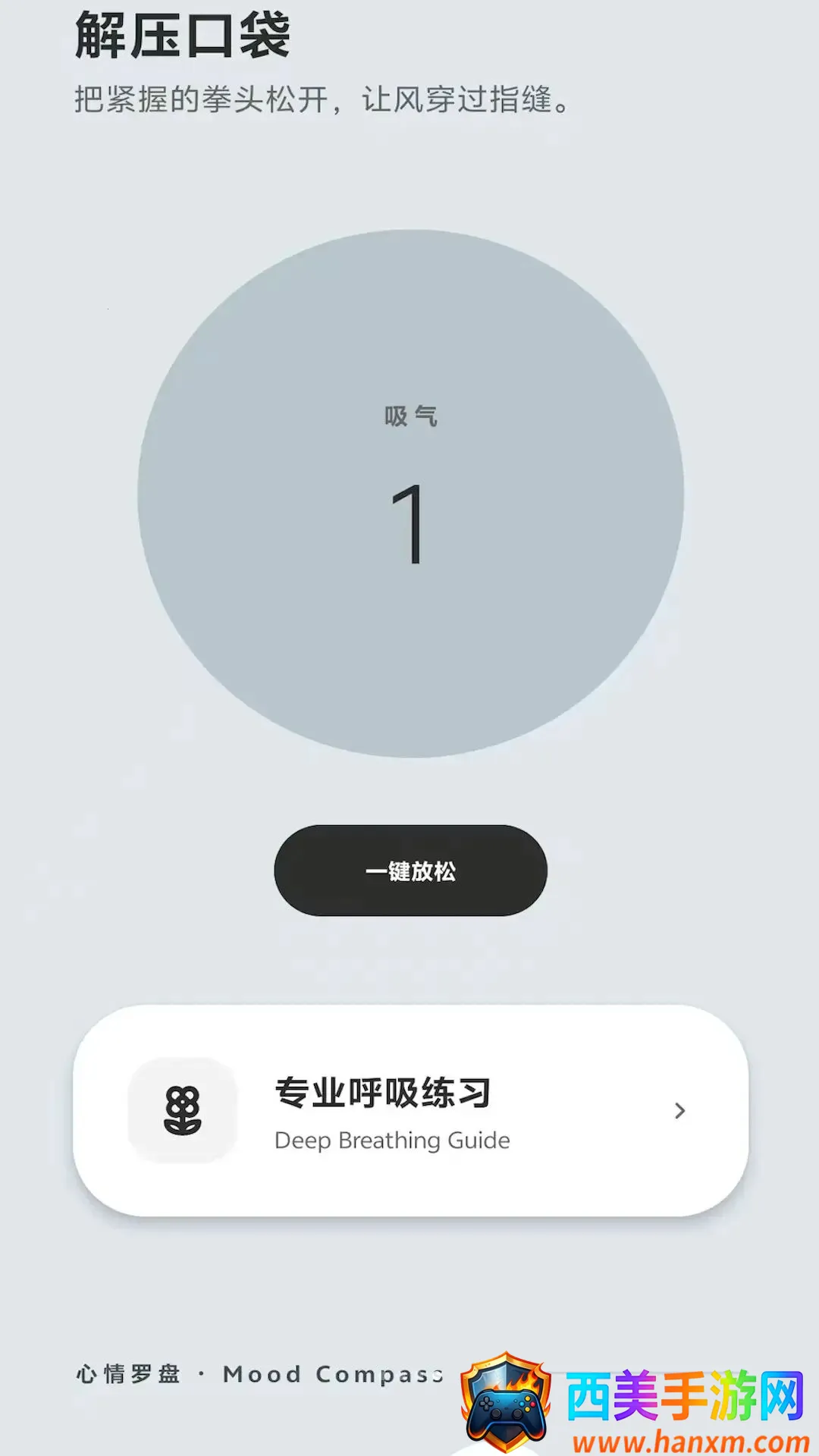Open the 专业呼吸练习 Deep Breathing Guide card

click(410, 1111)
